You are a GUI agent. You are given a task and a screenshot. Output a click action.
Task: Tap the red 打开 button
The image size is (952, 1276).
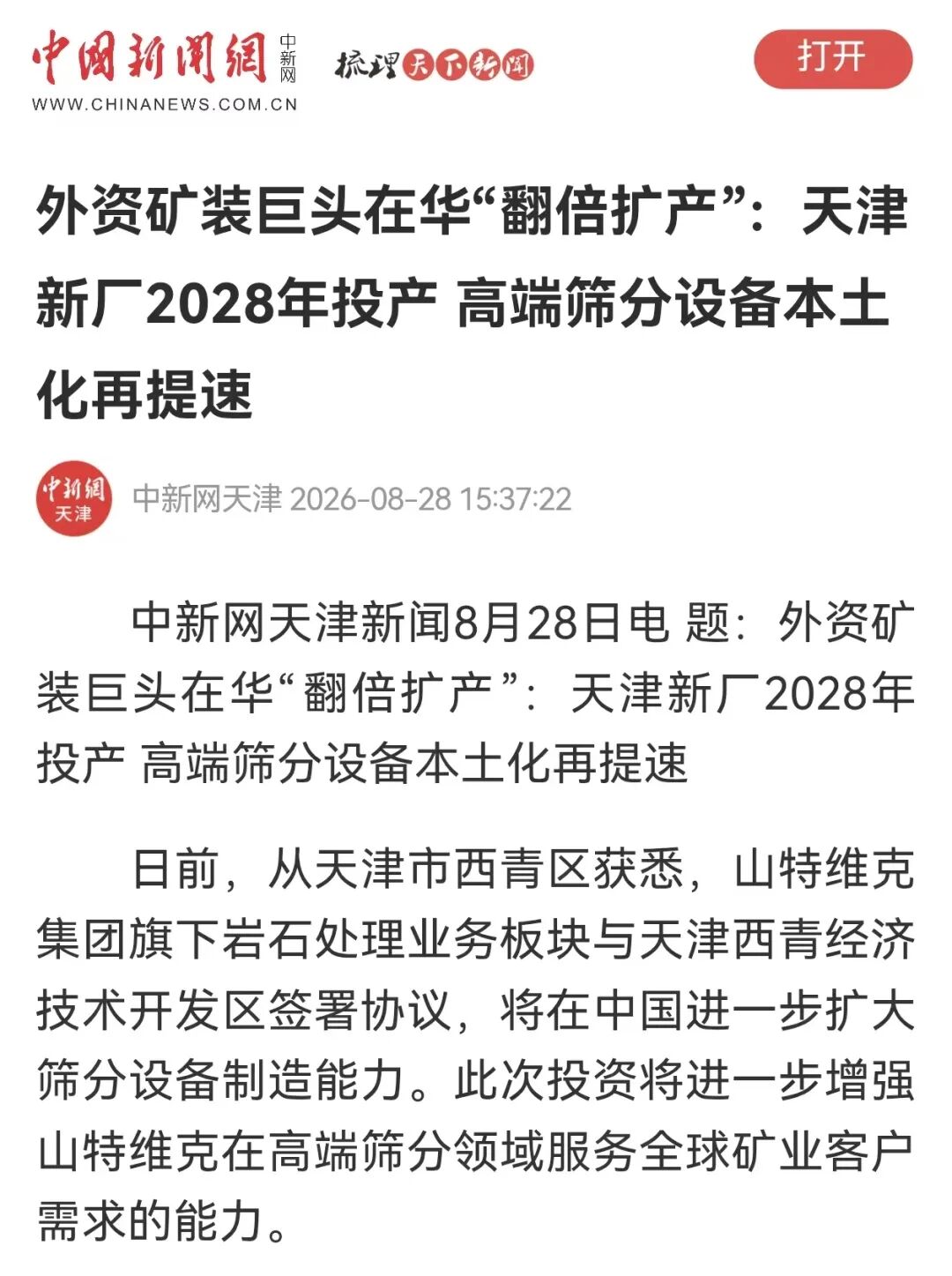pos(833,58)
